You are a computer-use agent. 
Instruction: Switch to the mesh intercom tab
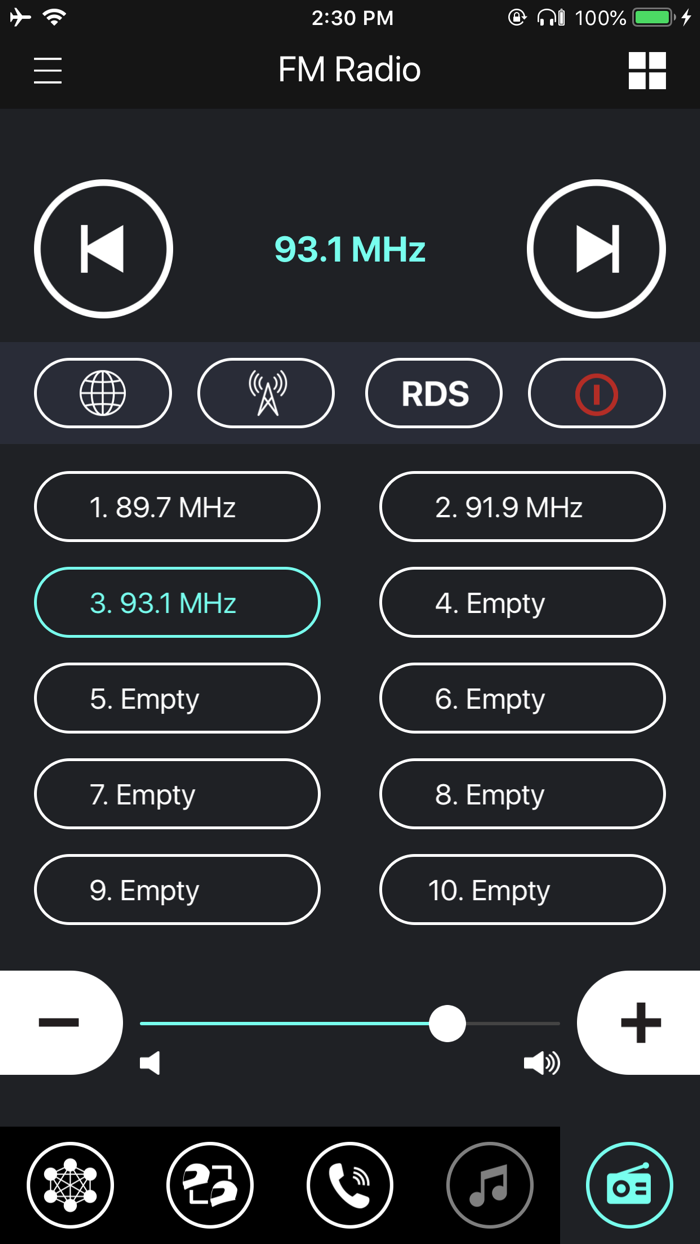pos(70,1185)
